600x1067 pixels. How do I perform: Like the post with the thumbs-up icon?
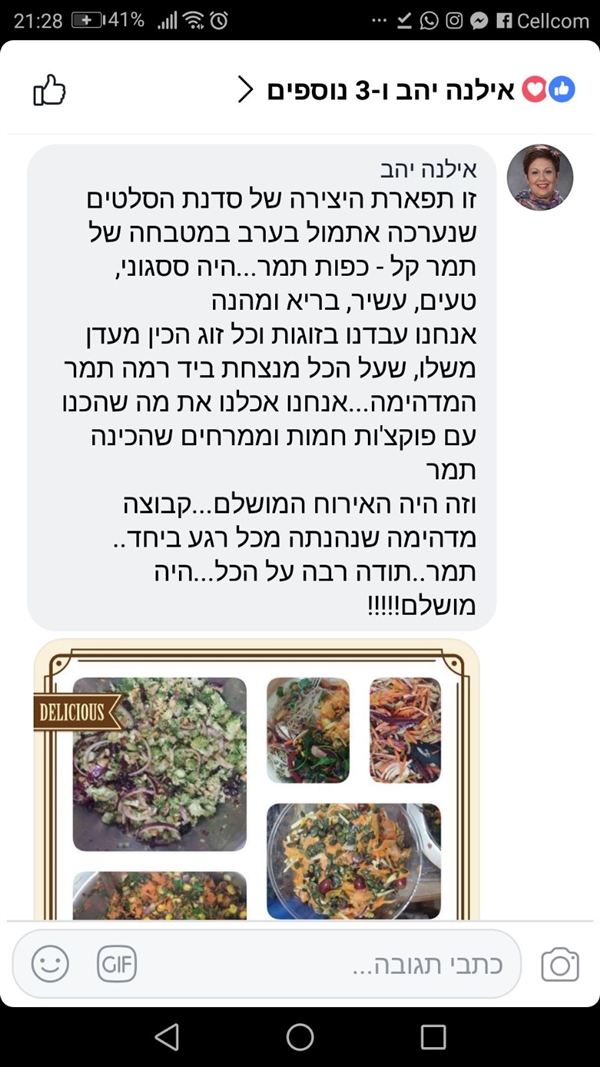pyautogui.click(x=49, y=90)
